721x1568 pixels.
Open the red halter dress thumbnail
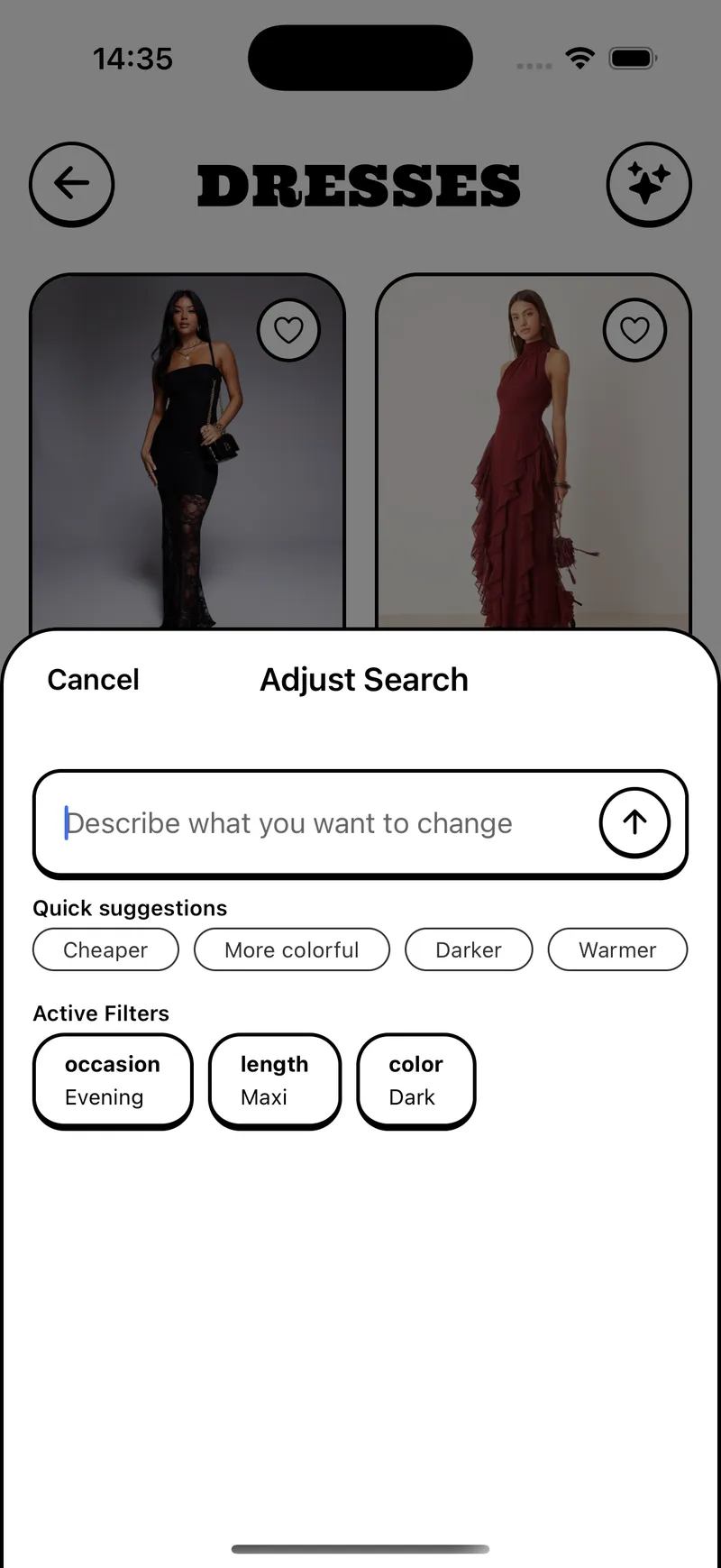534,451
